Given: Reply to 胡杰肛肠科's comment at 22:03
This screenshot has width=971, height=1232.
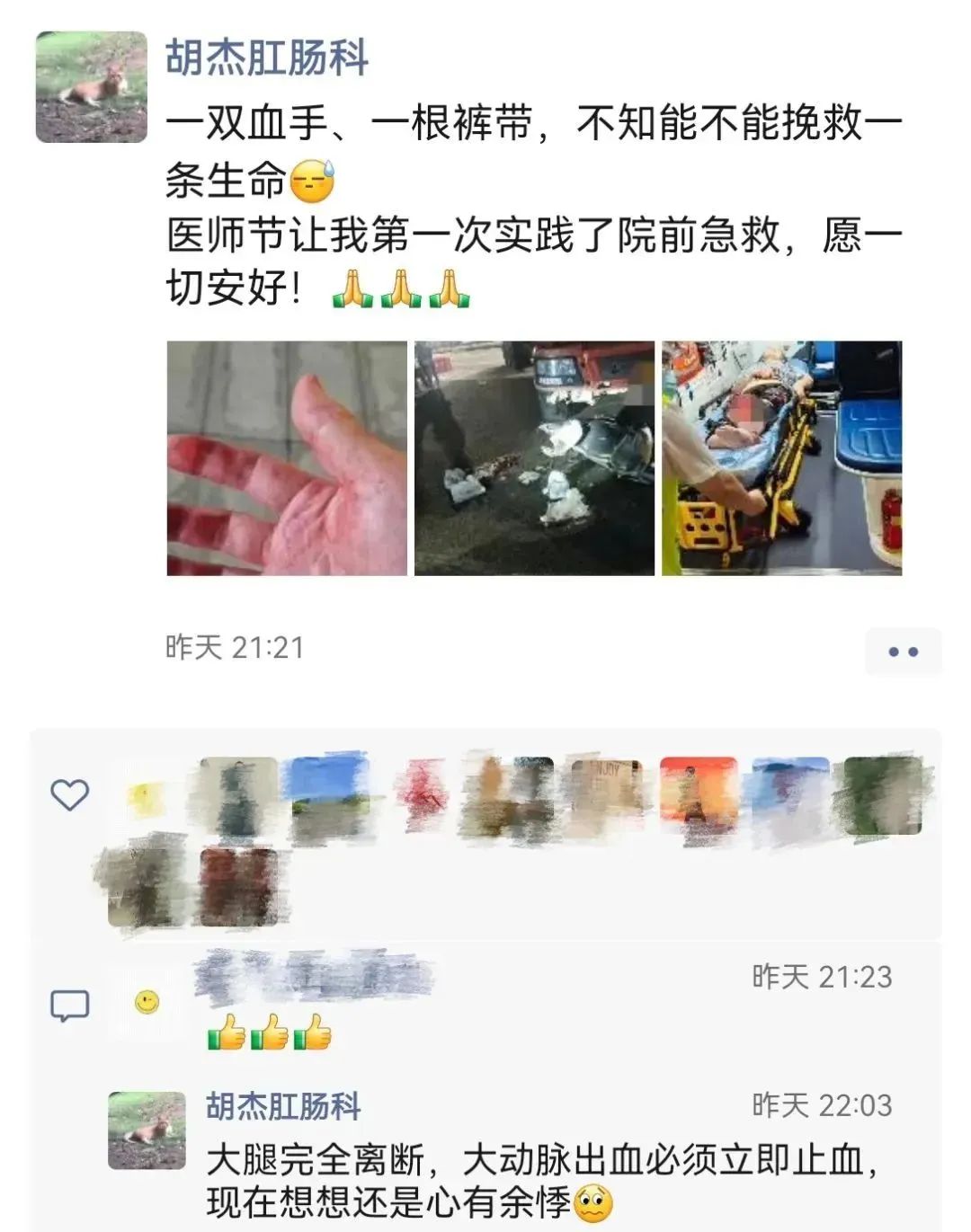Looking at the screenshot, I should pyautogui.click(x=539, y=1179).
